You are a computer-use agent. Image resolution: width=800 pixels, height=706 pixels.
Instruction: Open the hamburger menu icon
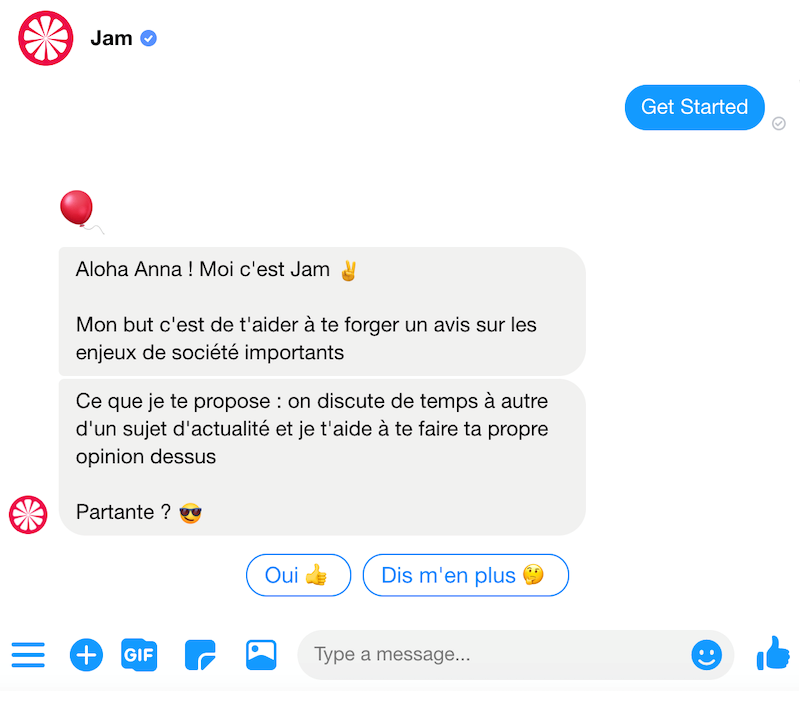28,655
